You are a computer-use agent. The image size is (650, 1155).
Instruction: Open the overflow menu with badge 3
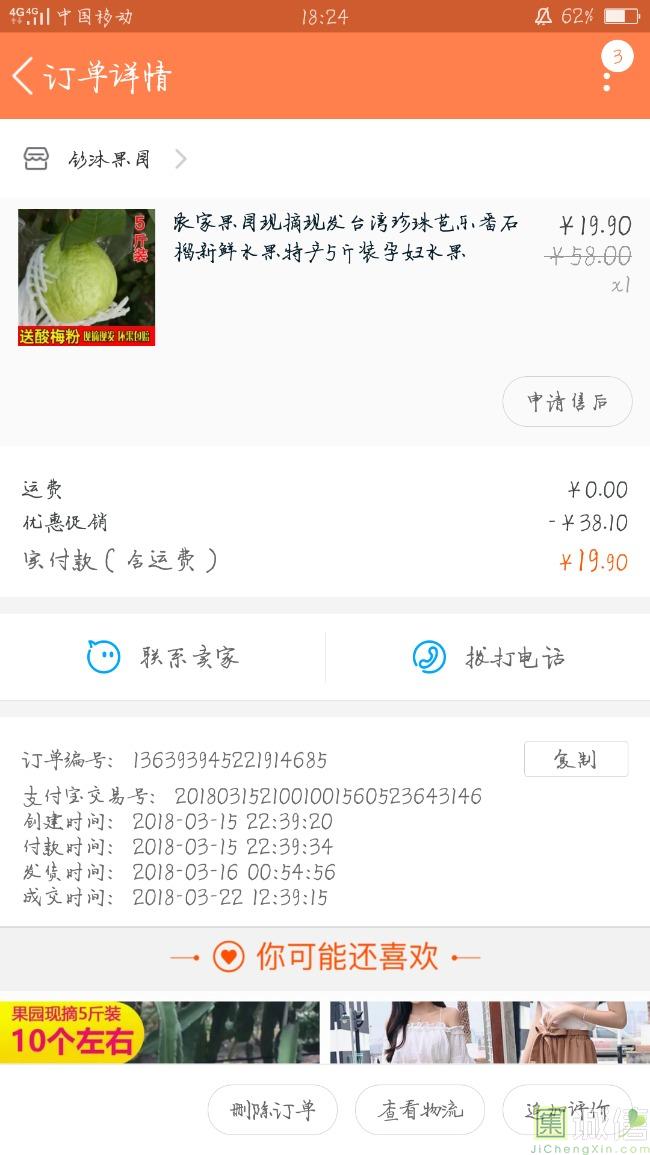(607, 72)
